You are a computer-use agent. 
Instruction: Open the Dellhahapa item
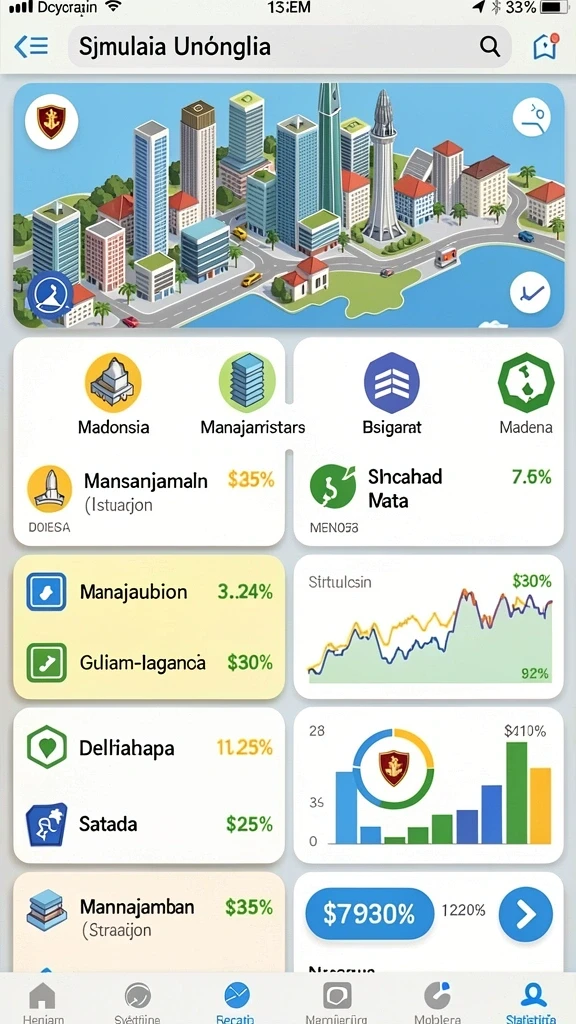(x=149, y=747)
